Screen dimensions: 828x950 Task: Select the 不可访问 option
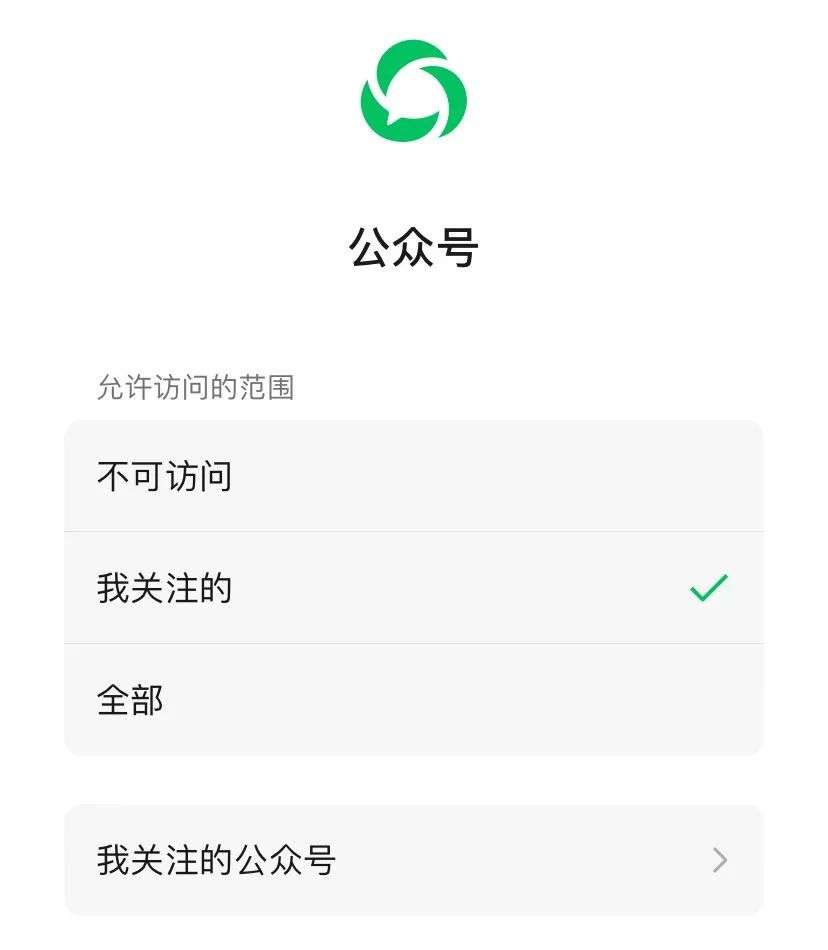coord(413,476)
